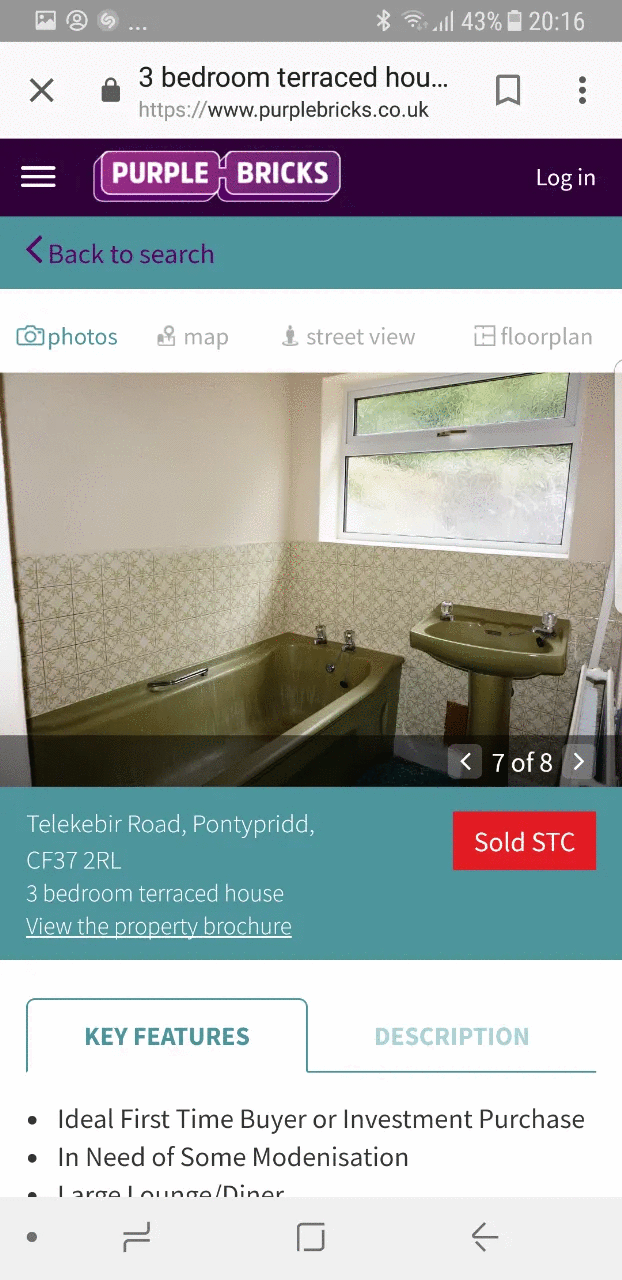Go back to search results
The height and width of the screenshot is (1280, 622).
(x=120, y=253)
